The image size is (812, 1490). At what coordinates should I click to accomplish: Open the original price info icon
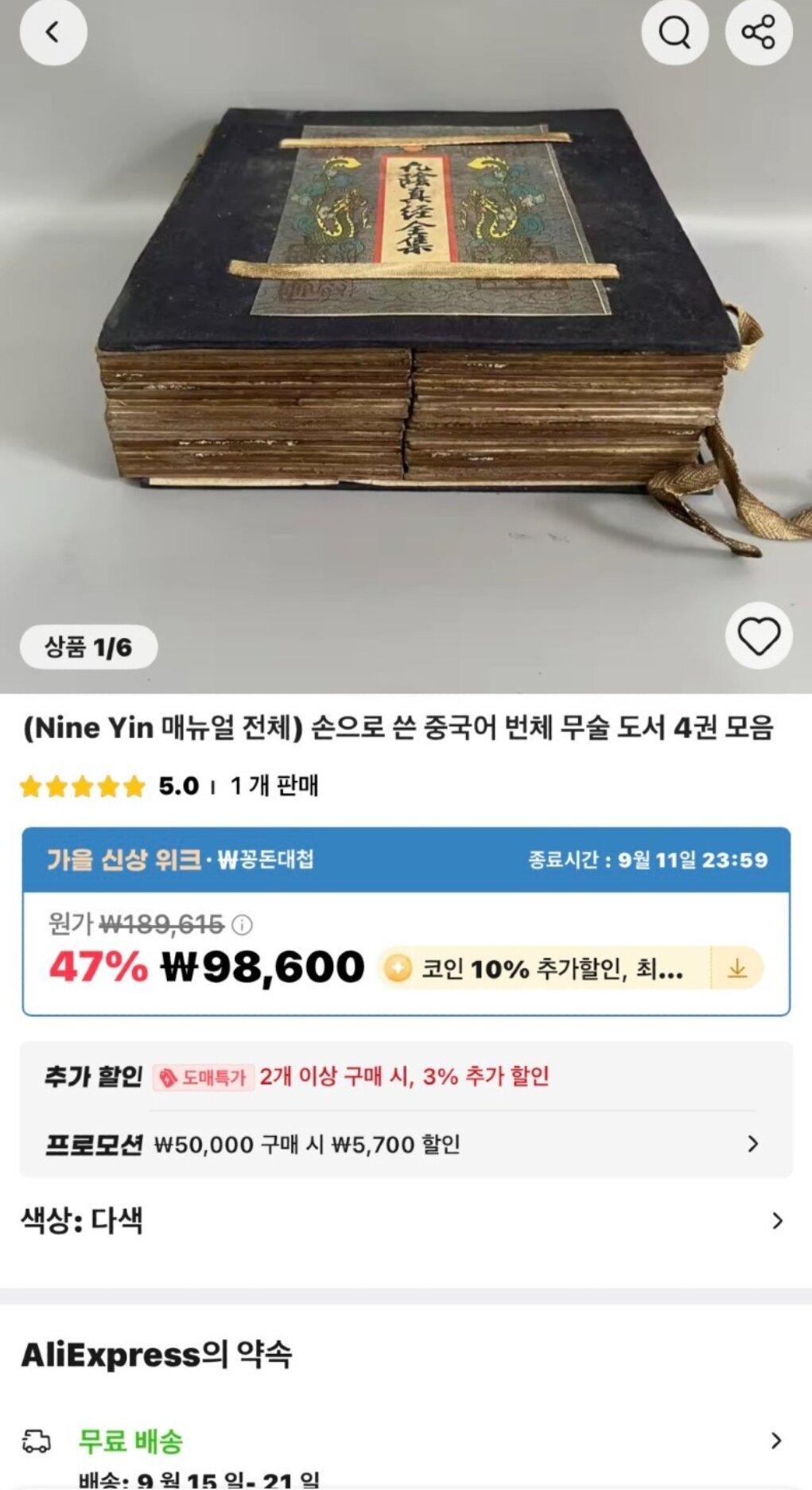tap(242, 925)
